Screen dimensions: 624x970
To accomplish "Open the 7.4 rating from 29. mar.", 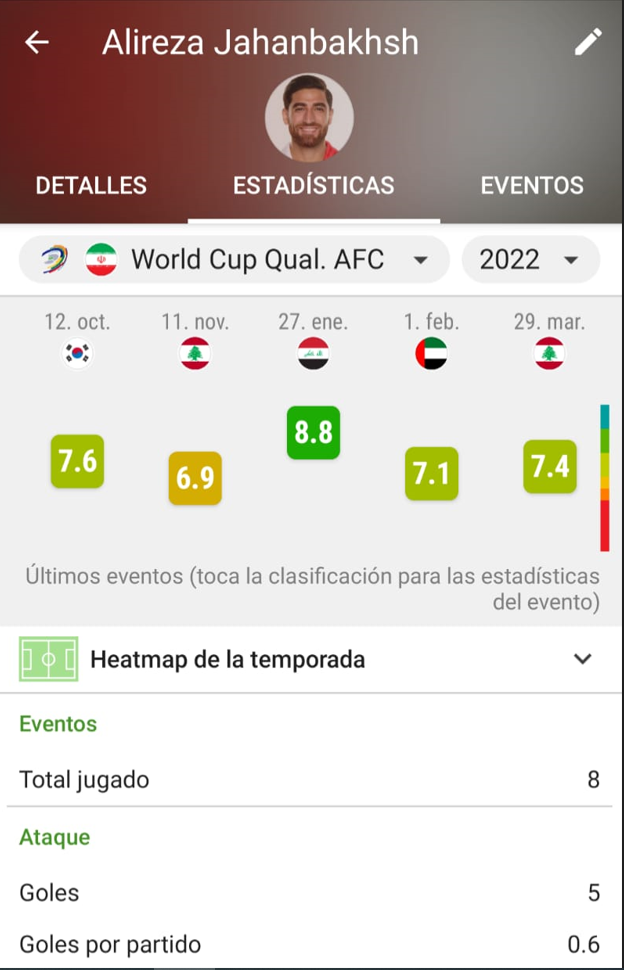I will tap(549, 467).
